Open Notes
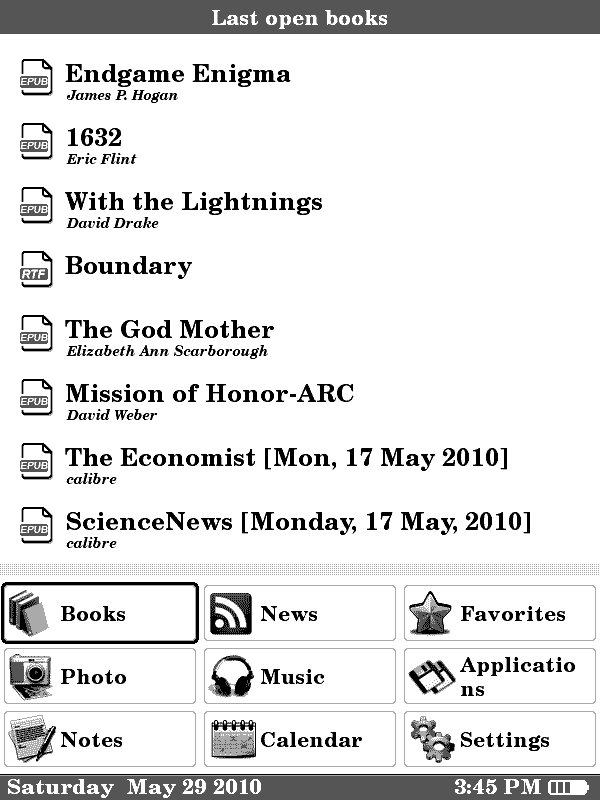The height and width of the screenshot is (800, 600). (x=100, y=740)
